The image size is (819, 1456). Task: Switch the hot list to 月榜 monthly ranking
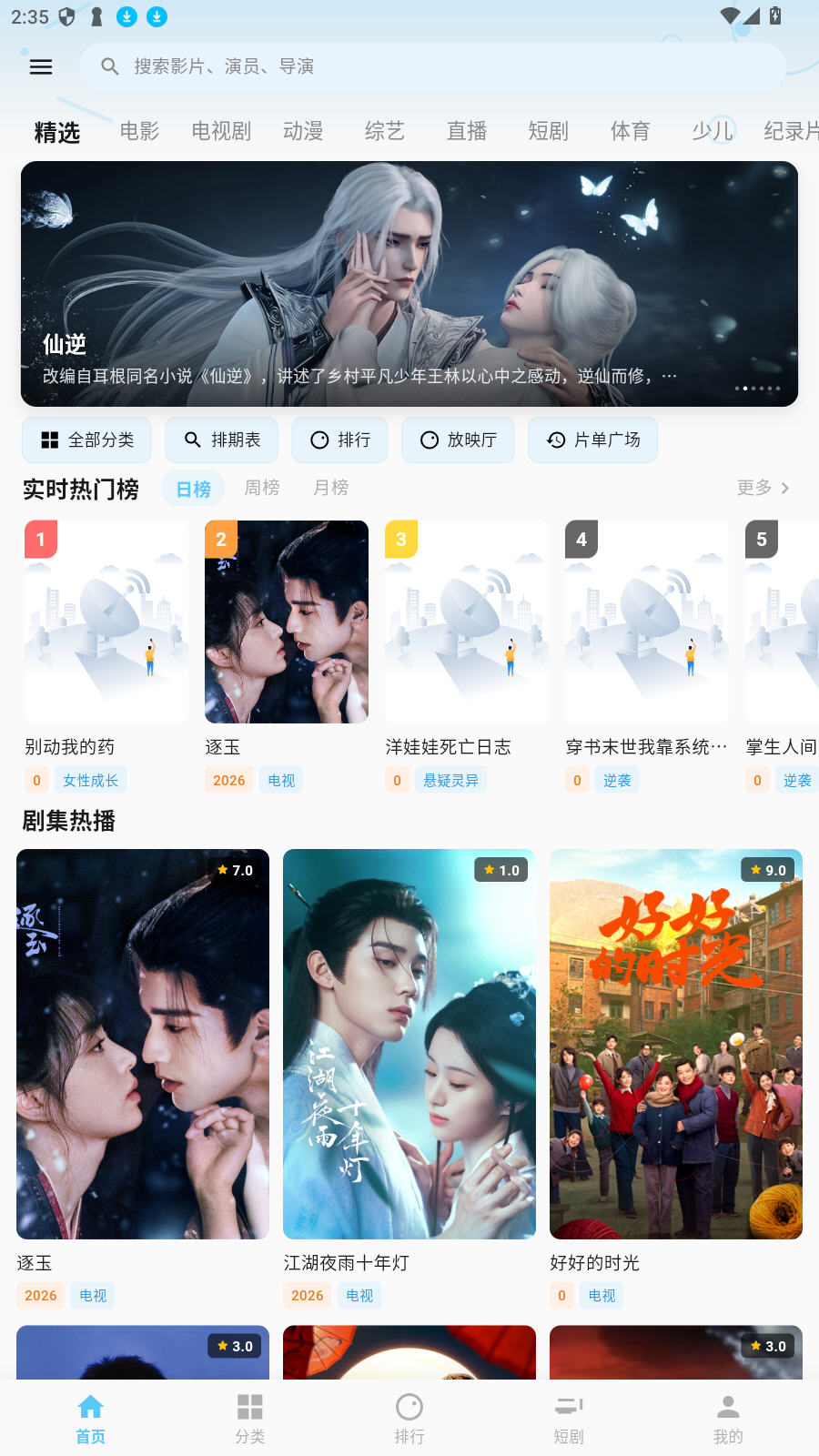[330, 488]
